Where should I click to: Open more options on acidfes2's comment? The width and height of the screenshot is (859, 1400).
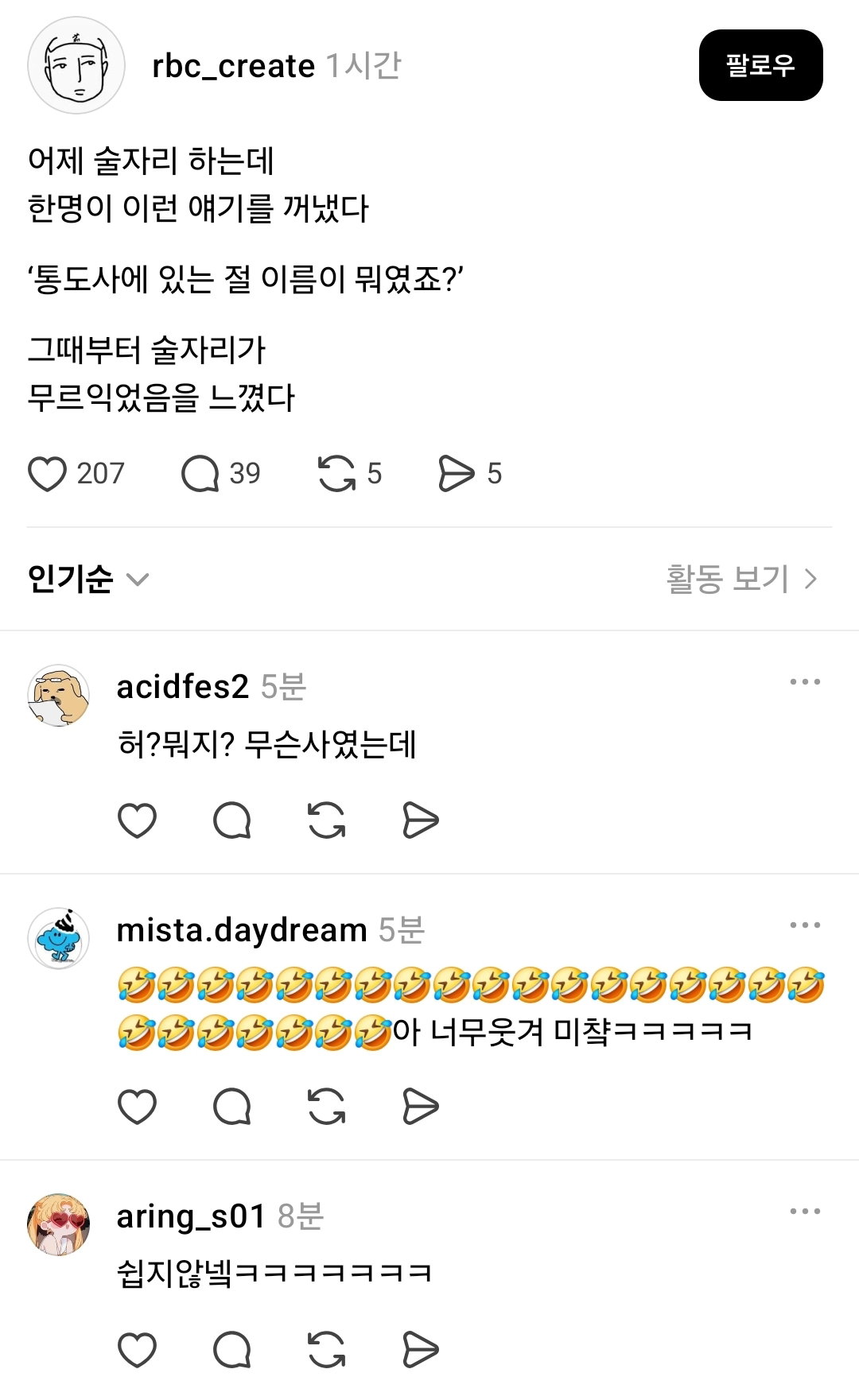pos(805,682)
